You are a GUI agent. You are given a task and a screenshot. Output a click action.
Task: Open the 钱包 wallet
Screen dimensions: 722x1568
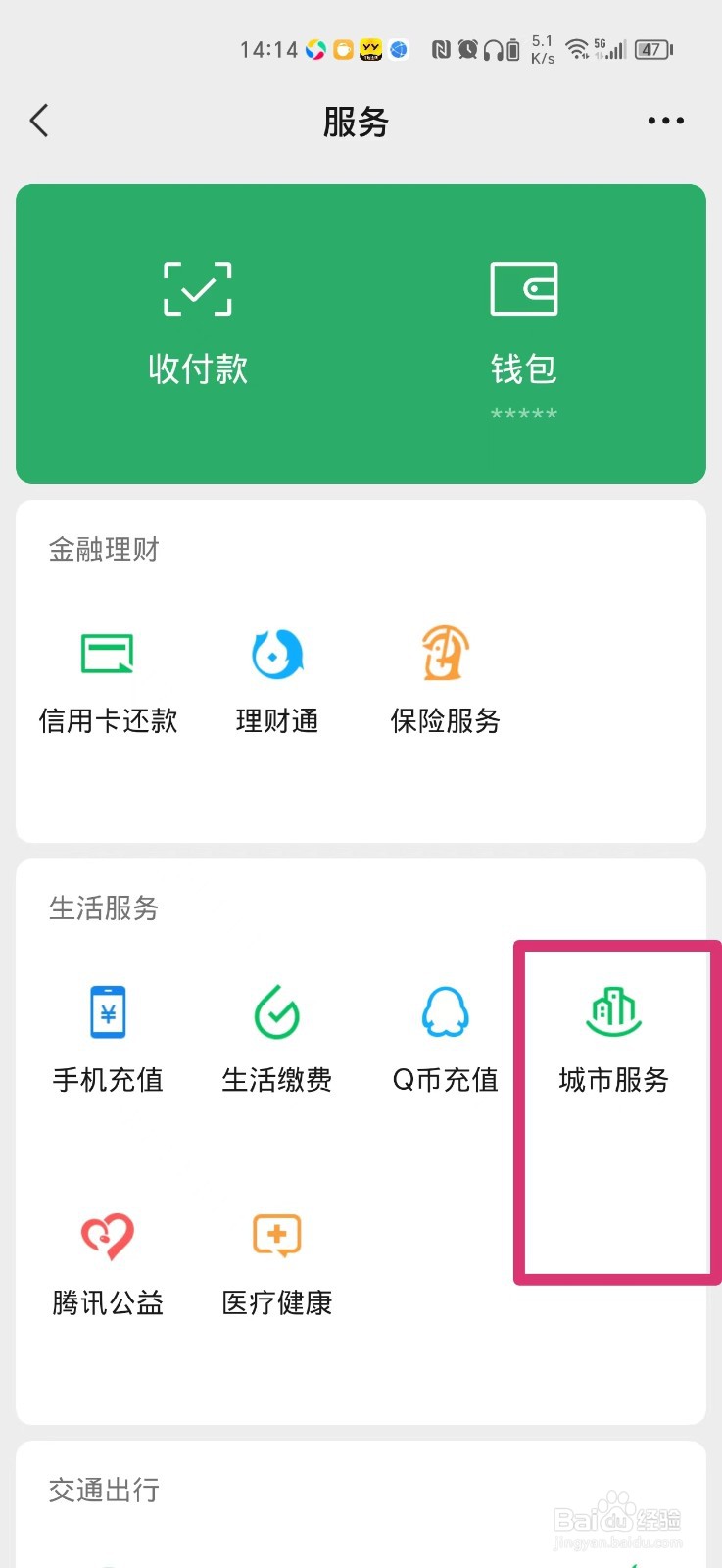(524, 333)
